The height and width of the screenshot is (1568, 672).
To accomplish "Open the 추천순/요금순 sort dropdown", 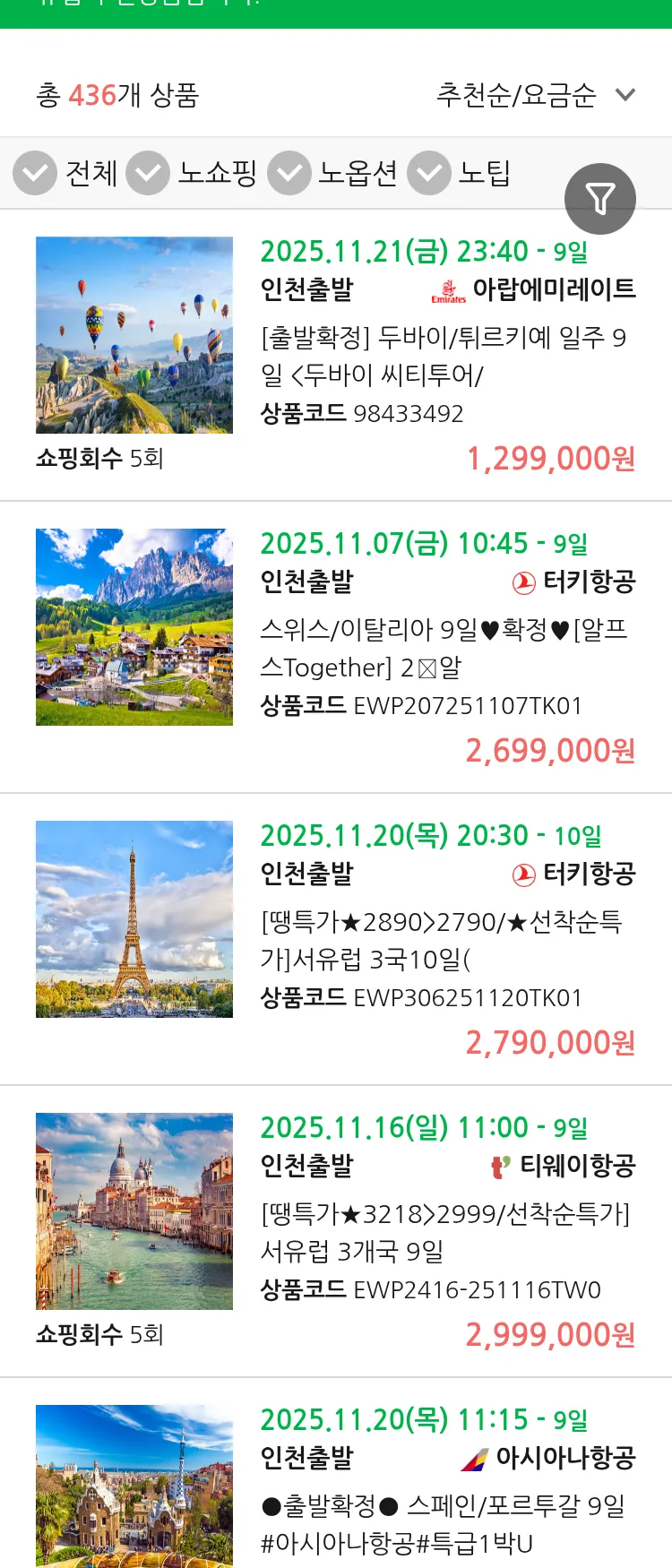I will [x=535, y=93].
